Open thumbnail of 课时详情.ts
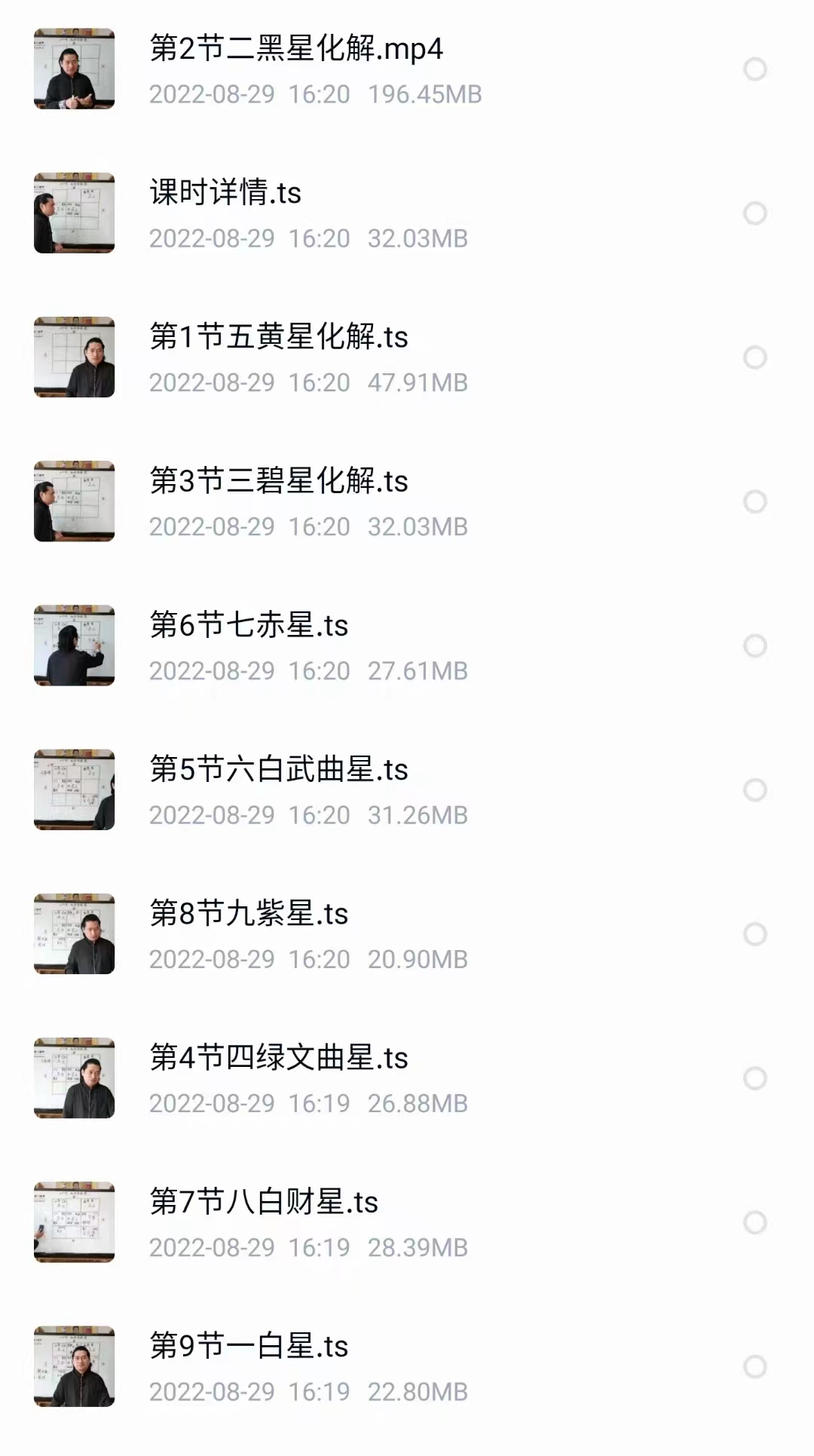814x1456 pixels. point(73,213)
